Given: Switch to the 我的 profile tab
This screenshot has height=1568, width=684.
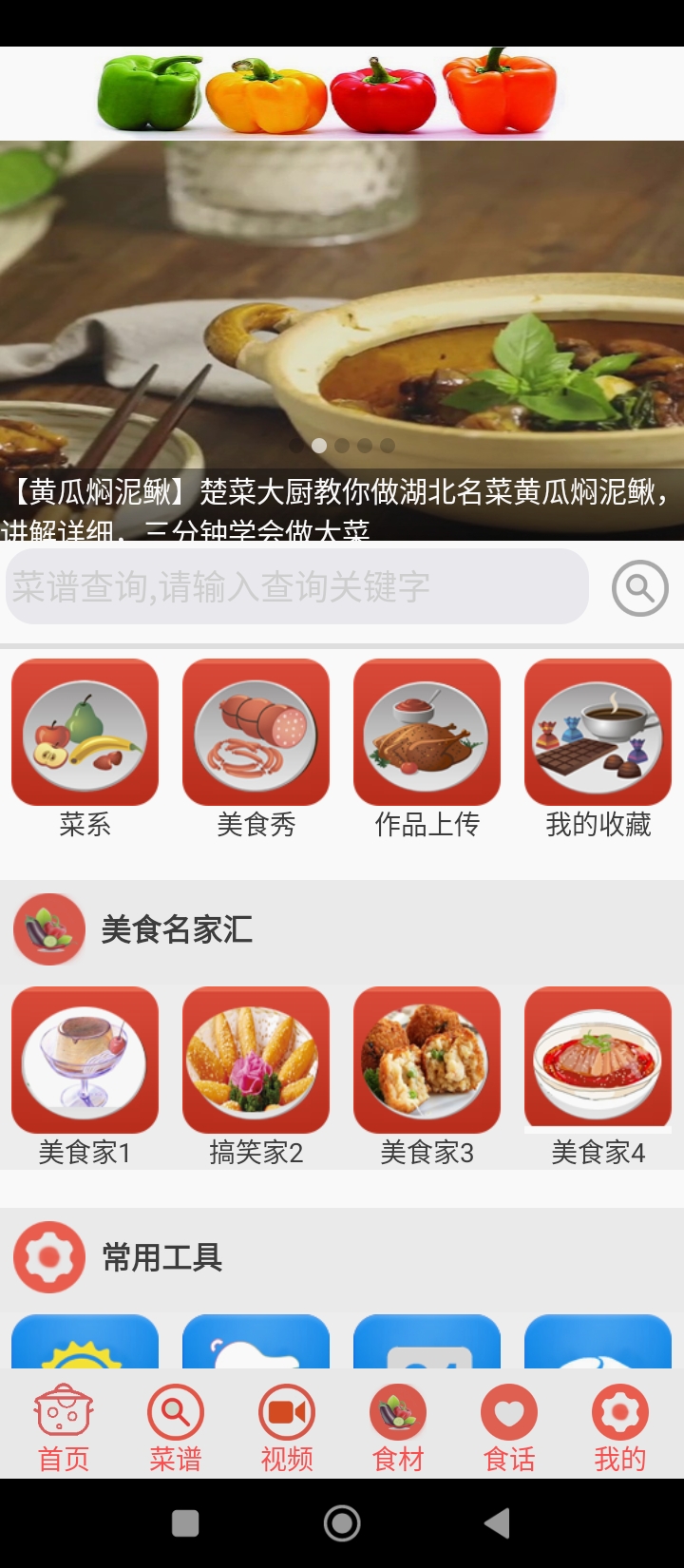Looking at the screenshot, I should point(620,1426).
